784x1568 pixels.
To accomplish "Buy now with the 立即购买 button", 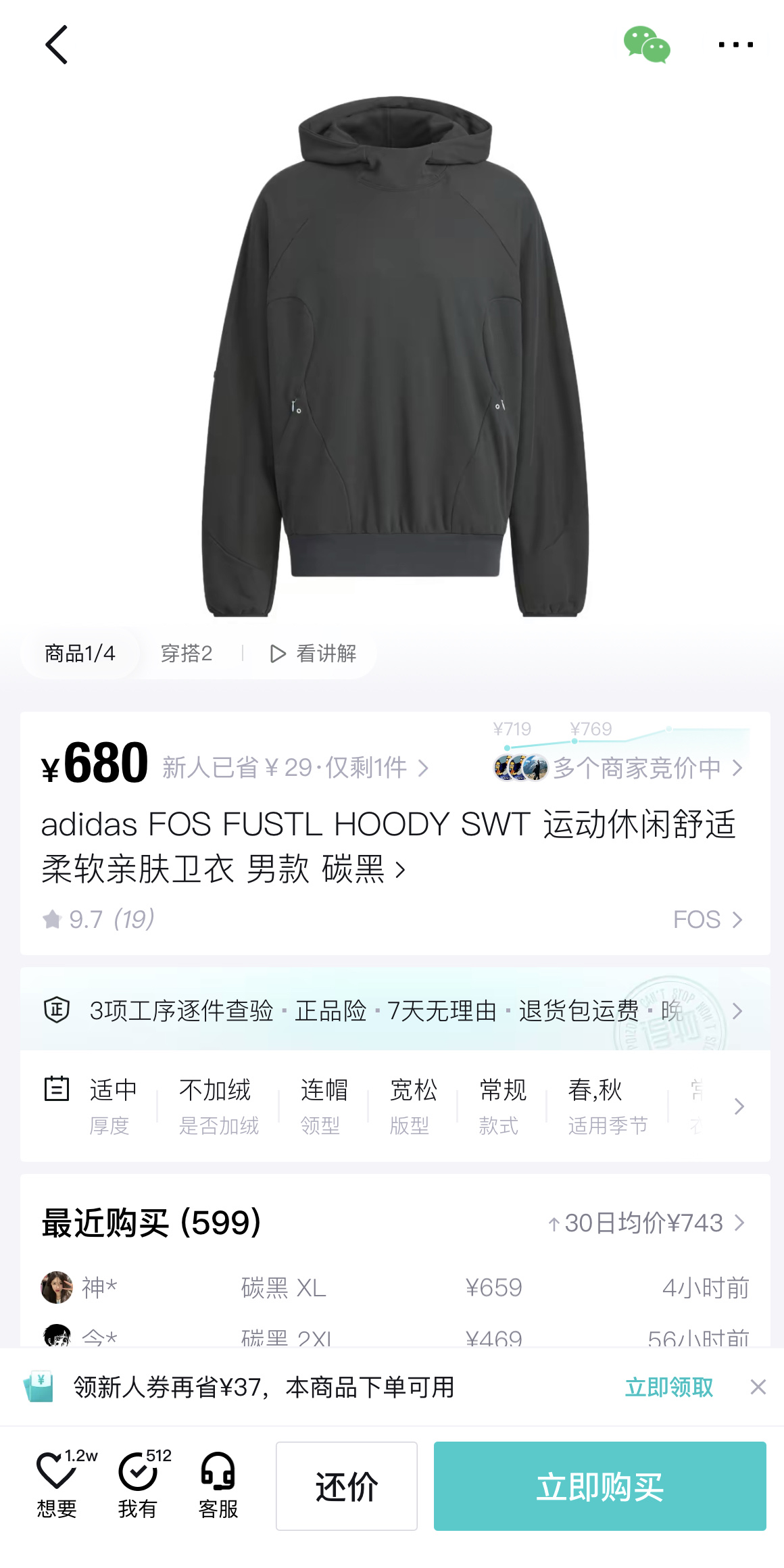I will point(599,1486).
